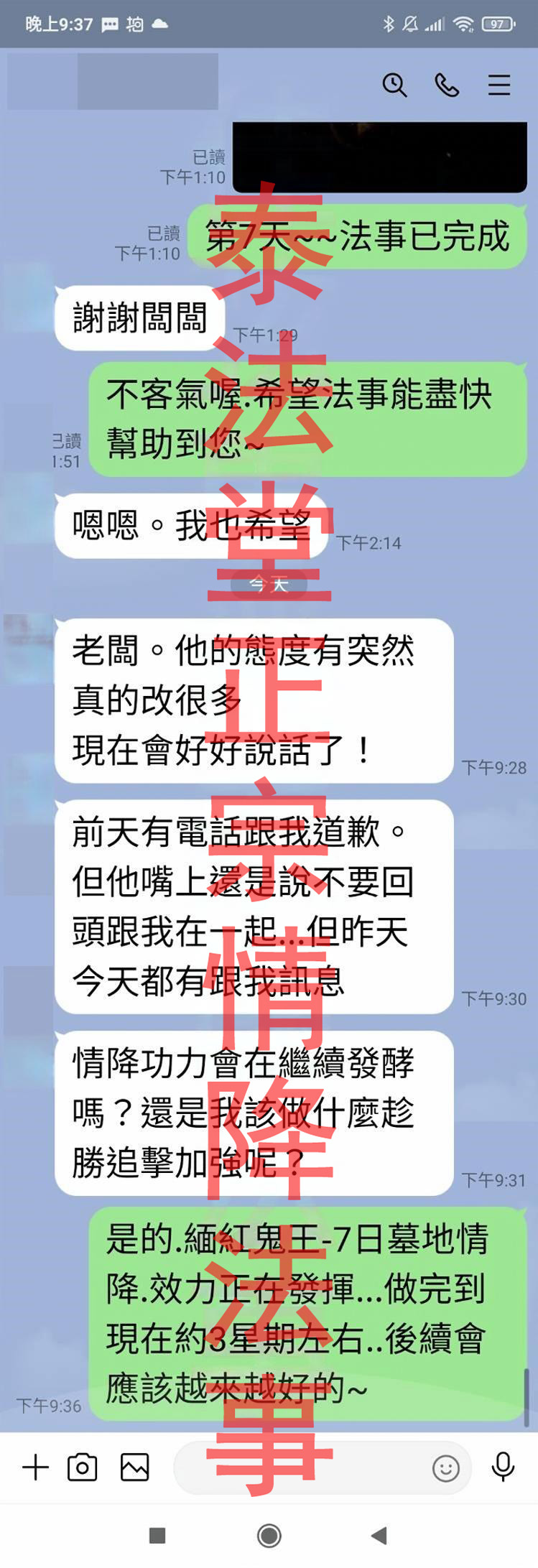Image resolution: width=538 pixels, height=1568 pixels.
Task: Open the emoji and sticker picker
Action: point(445,1468)
